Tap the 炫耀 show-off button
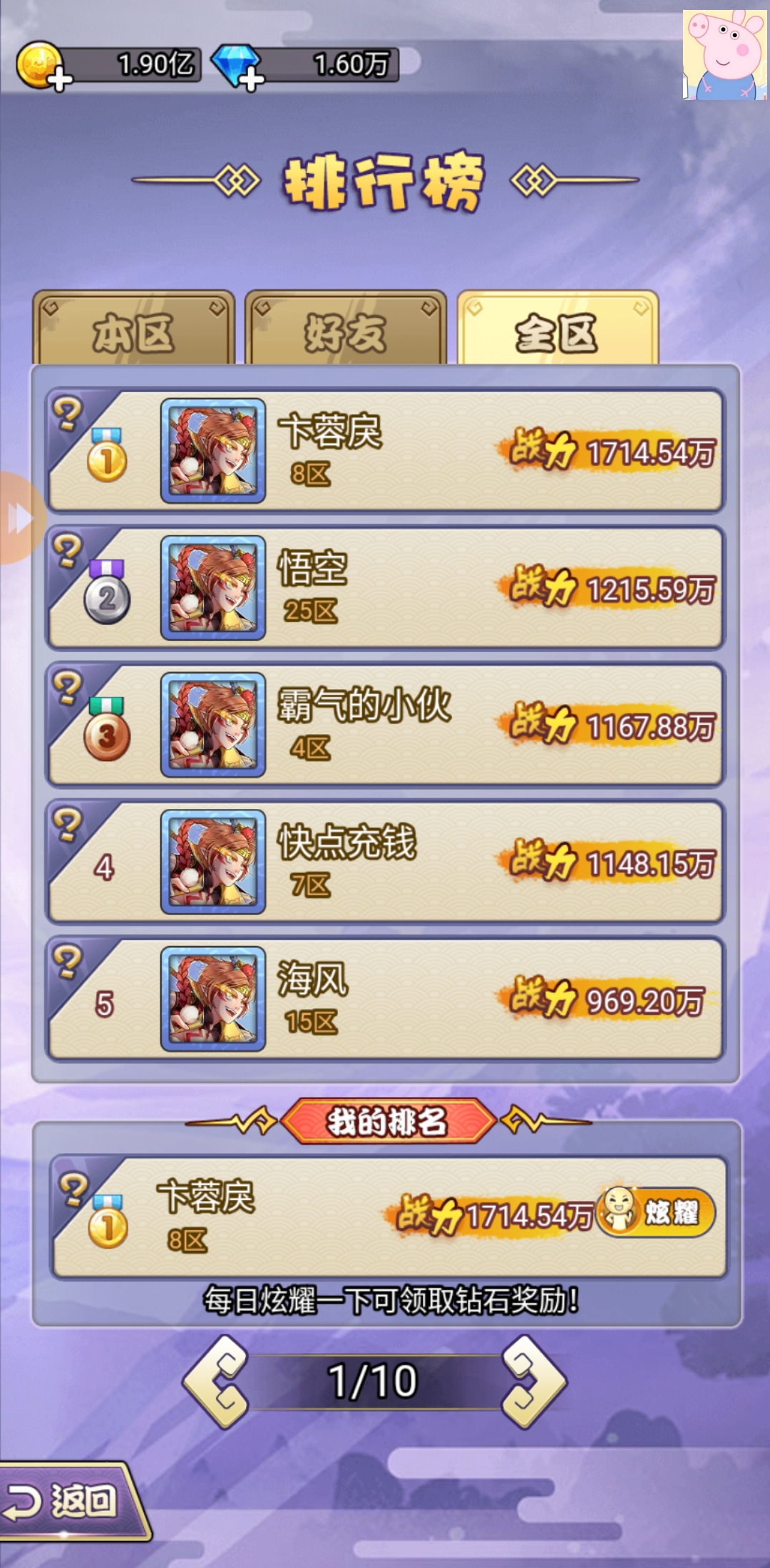The width and height of the screenshot is (770, 1568). 657,1212
